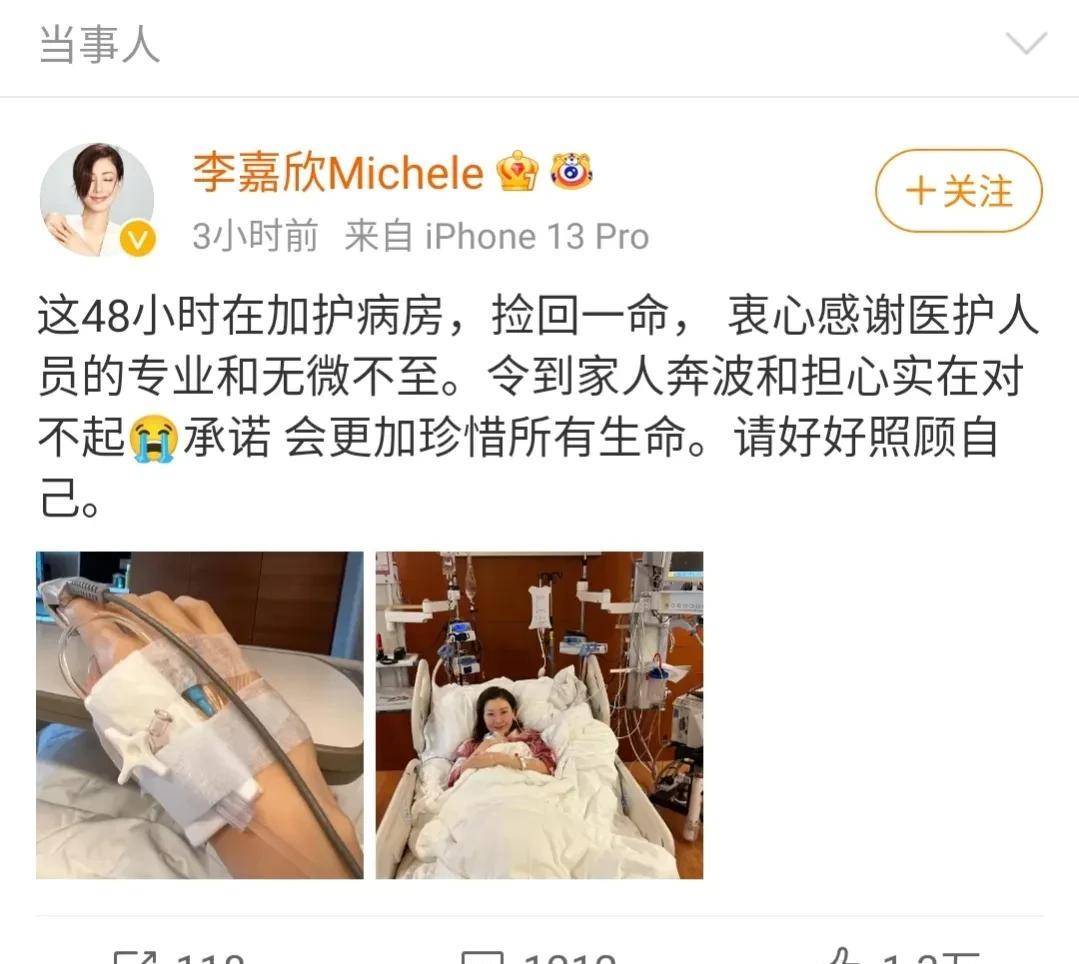Open the IV hand photo
Image resolution: width=1079 pixels, height=964 pixels.
200,715
